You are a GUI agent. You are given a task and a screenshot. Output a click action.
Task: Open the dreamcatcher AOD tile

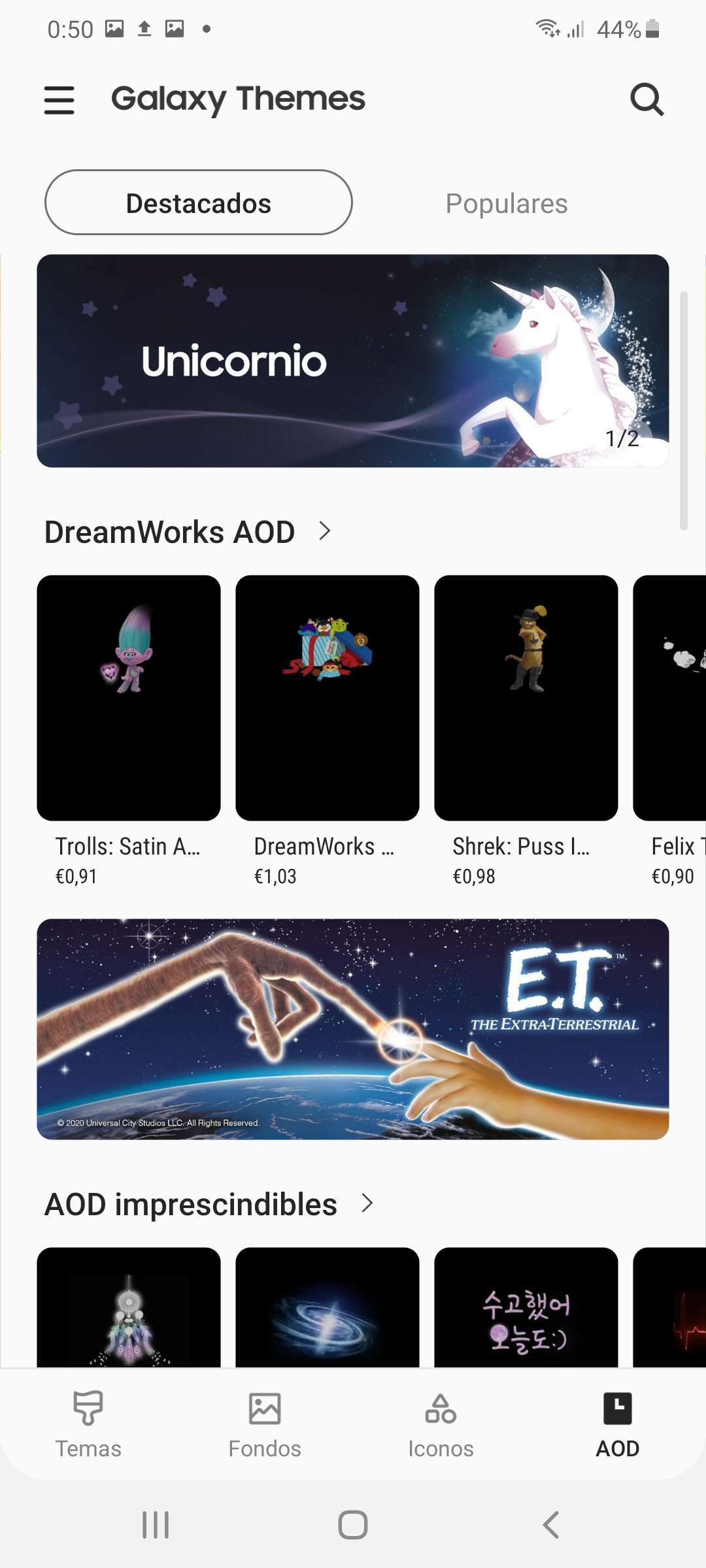129,1307
